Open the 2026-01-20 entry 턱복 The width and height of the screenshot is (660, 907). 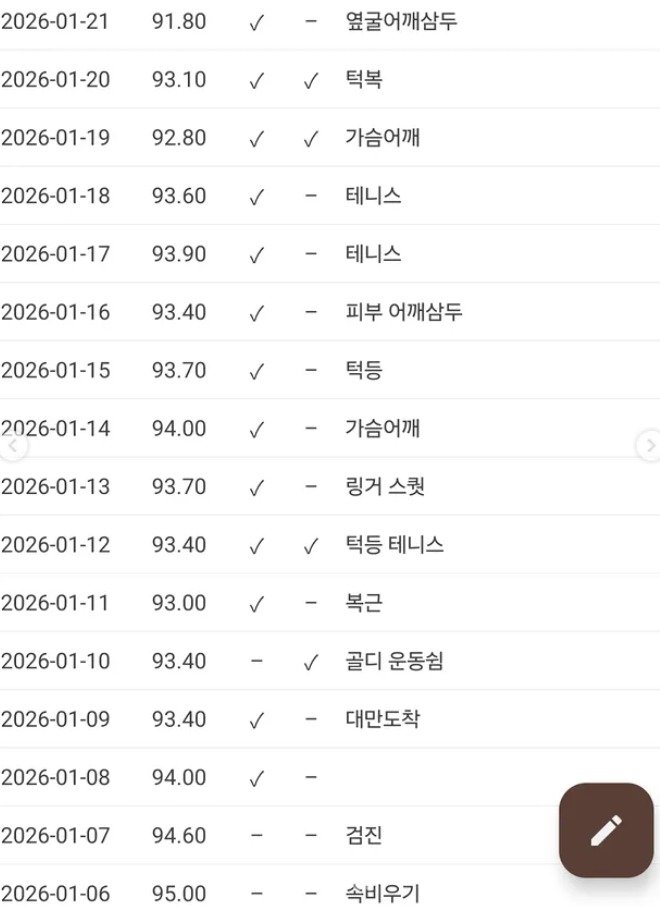[363, 80]
